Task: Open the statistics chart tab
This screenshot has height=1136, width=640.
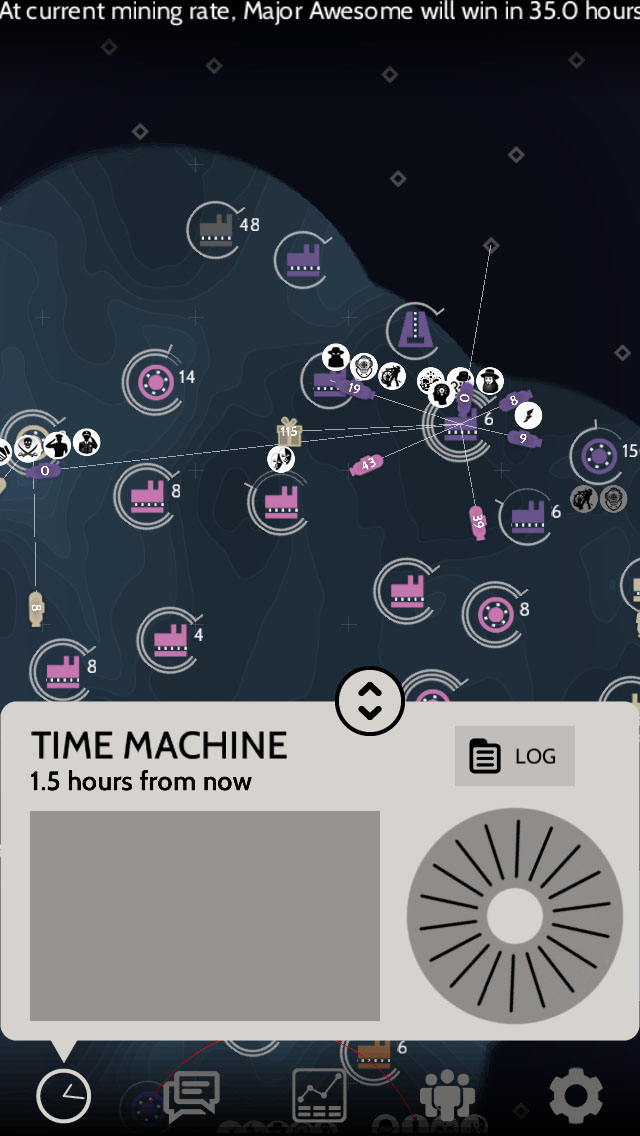Action: point(319,1096)
